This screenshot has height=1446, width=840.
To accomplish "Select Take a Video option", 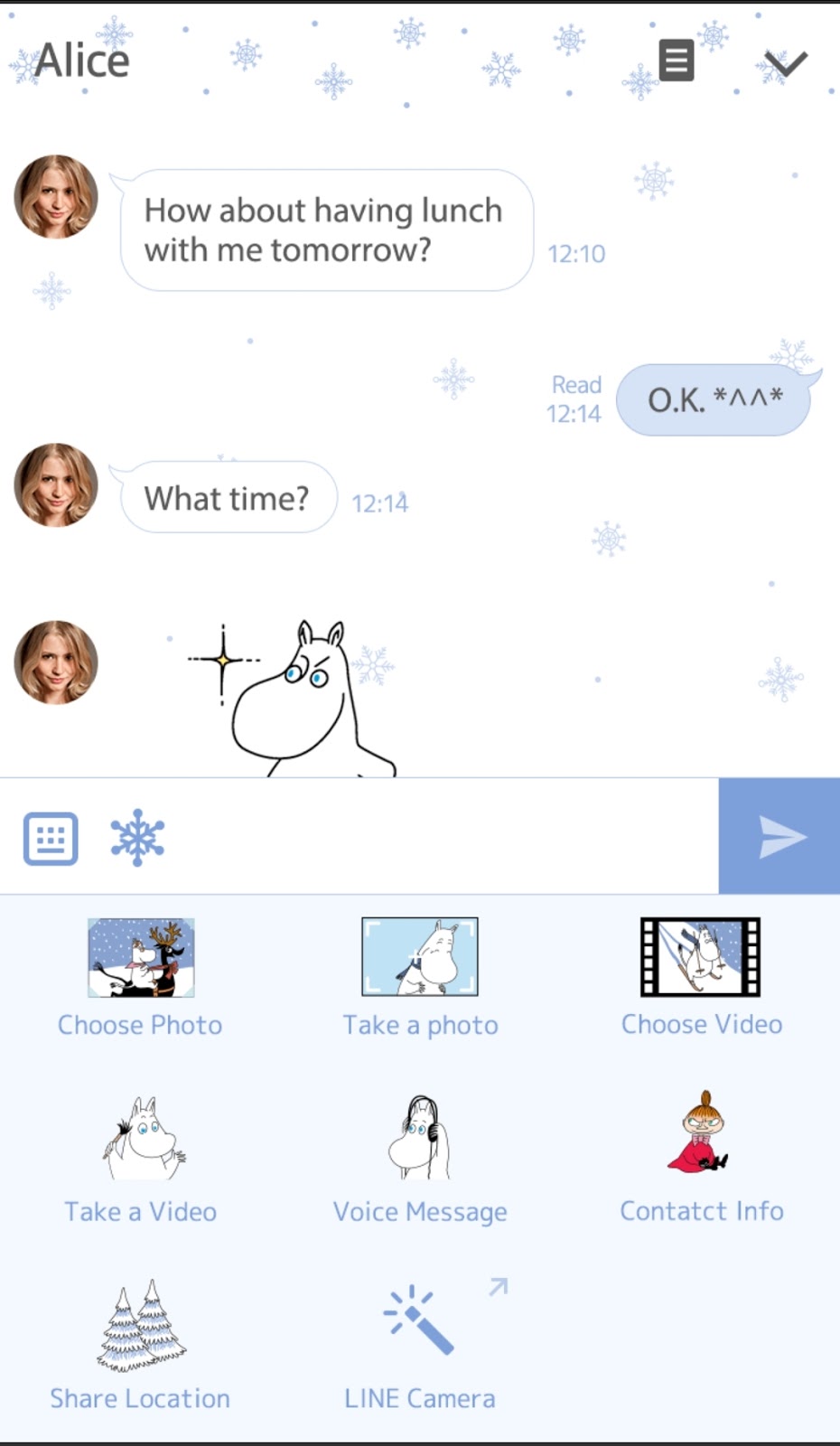I will pyautogui.click(x=141, y=1161).
